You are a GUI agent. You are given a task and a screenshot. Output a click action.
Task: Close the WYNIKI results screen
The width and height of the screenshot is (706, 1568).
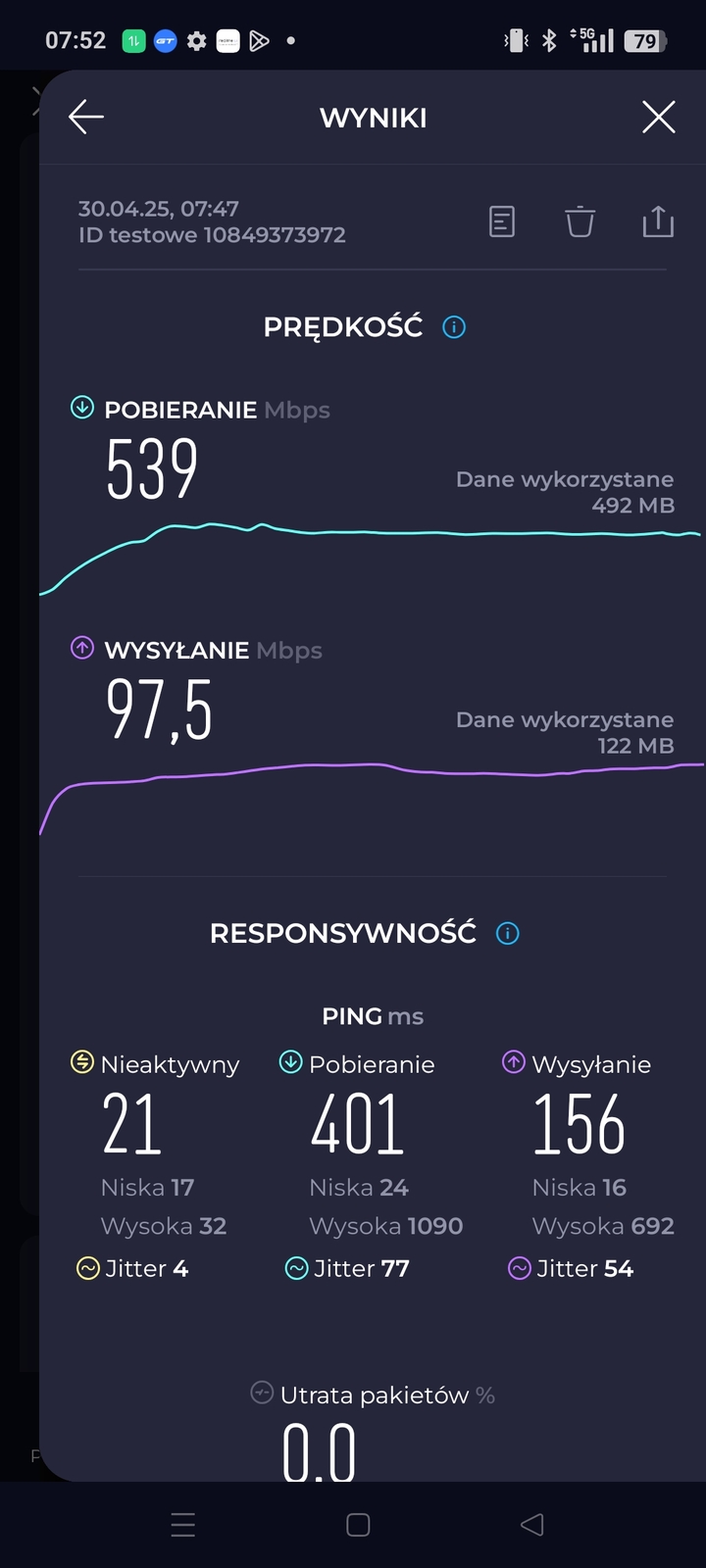point(658,118)
